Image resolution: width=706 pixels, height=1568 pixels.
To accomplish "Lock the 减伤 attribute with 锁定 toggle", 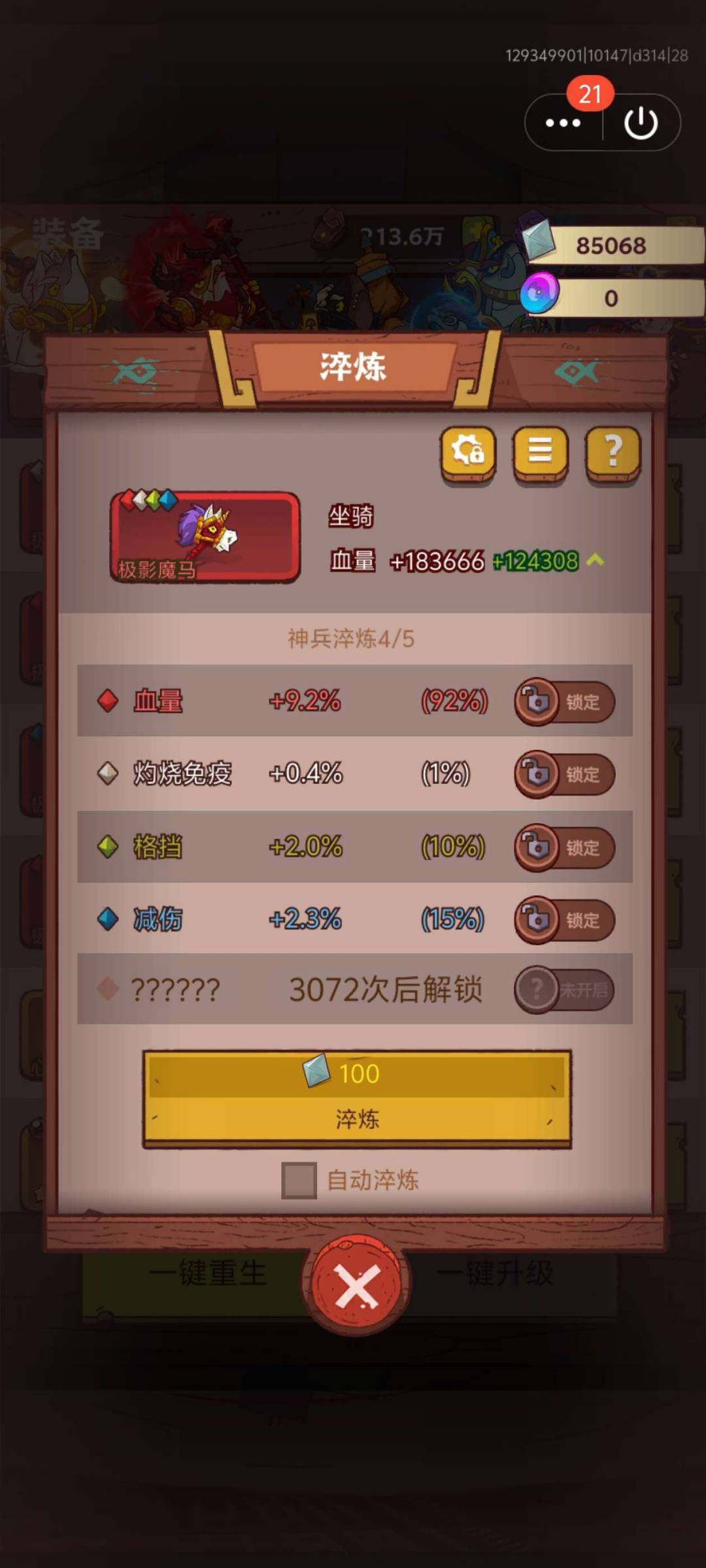I will [x=563, y=919].
